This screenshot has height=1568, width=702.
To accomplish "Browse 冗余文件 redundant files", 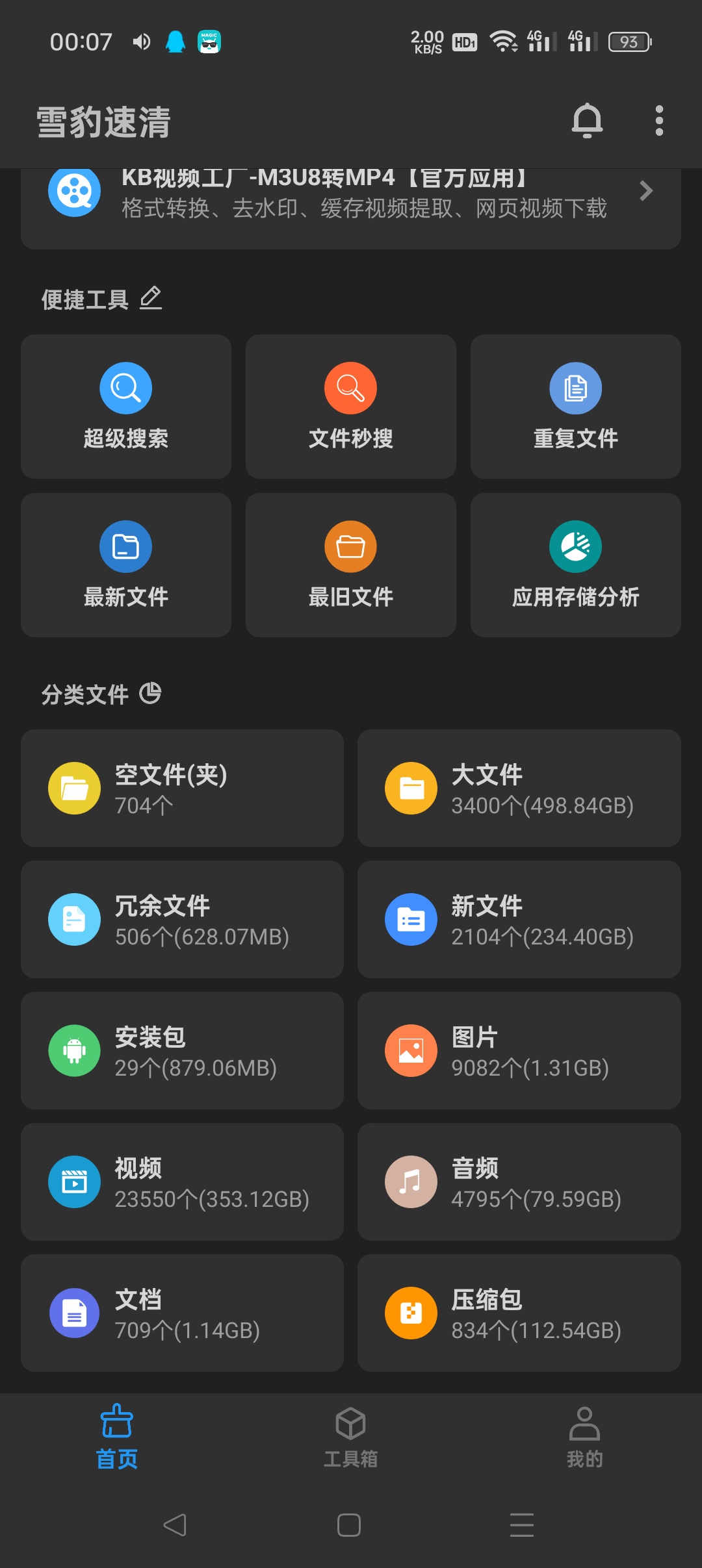I will [182, 919].
